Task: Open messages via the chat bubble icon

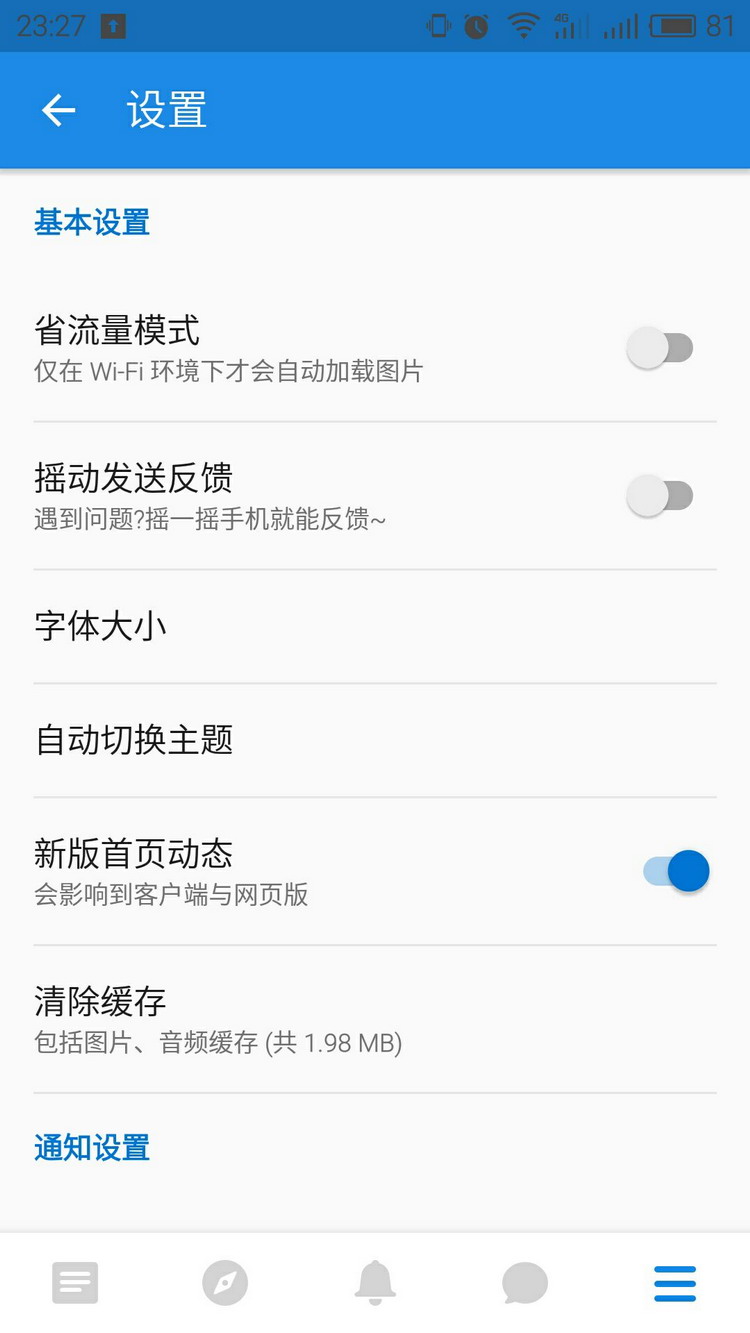Action: click(x=525, y=1283)
